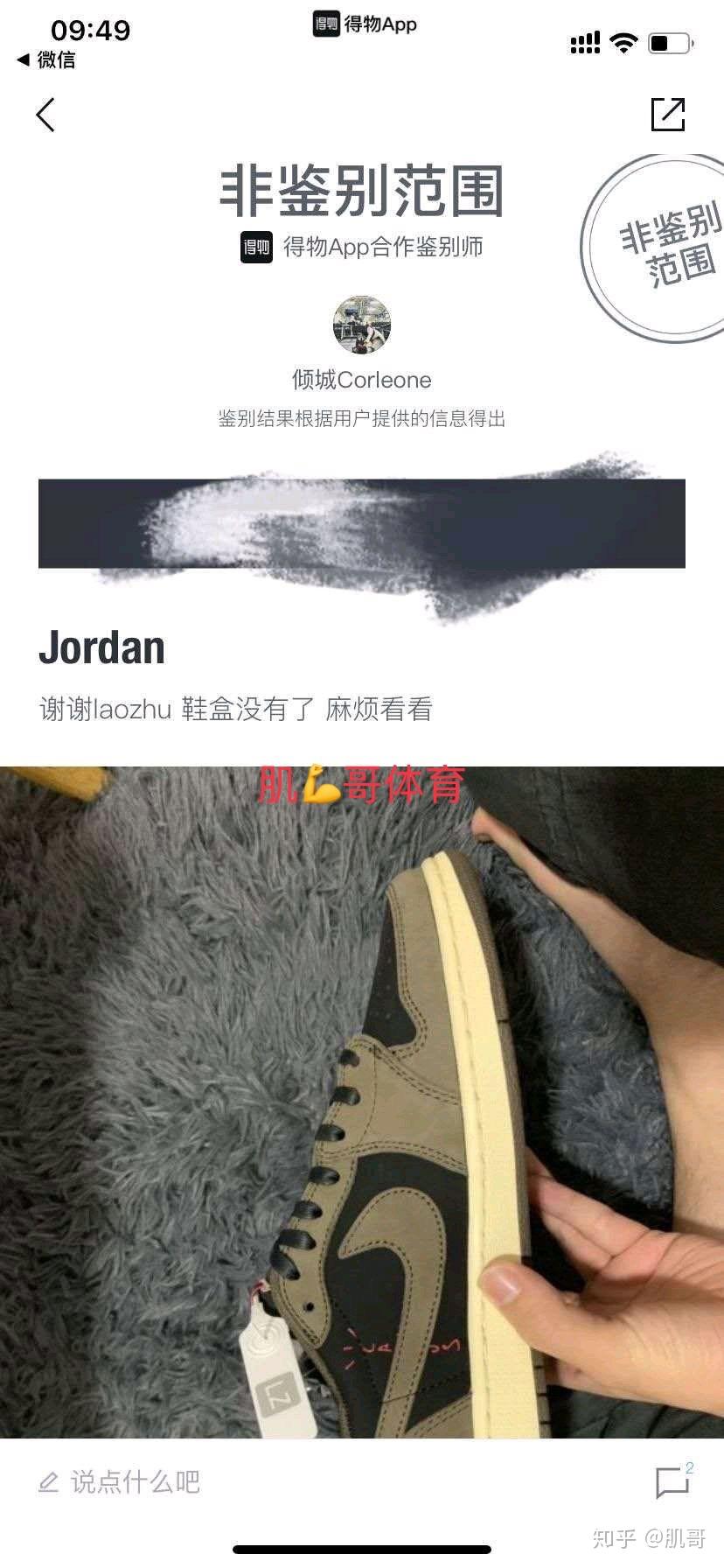Go back to the previous page

(45, 115)
